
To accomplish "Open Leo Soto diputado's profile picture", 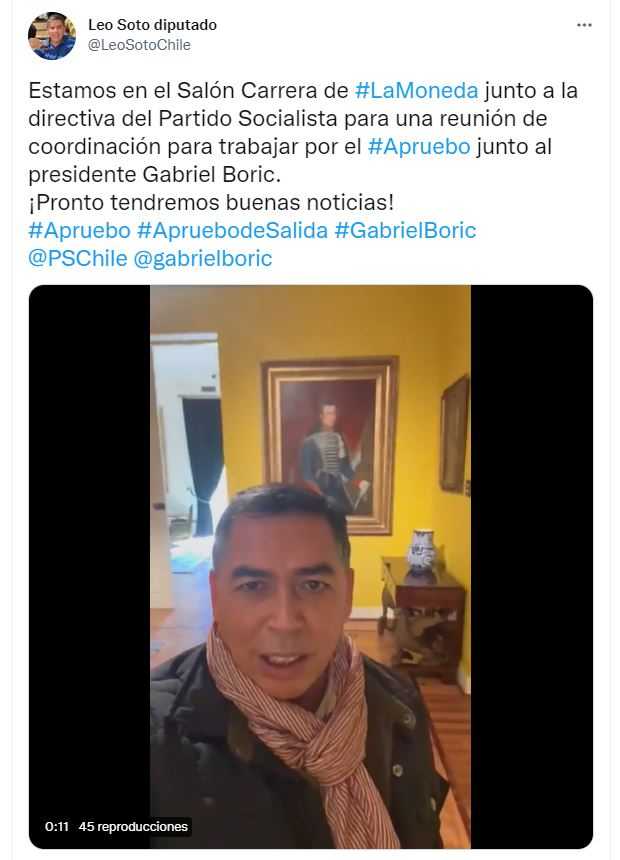I will (x=51, y=36).
